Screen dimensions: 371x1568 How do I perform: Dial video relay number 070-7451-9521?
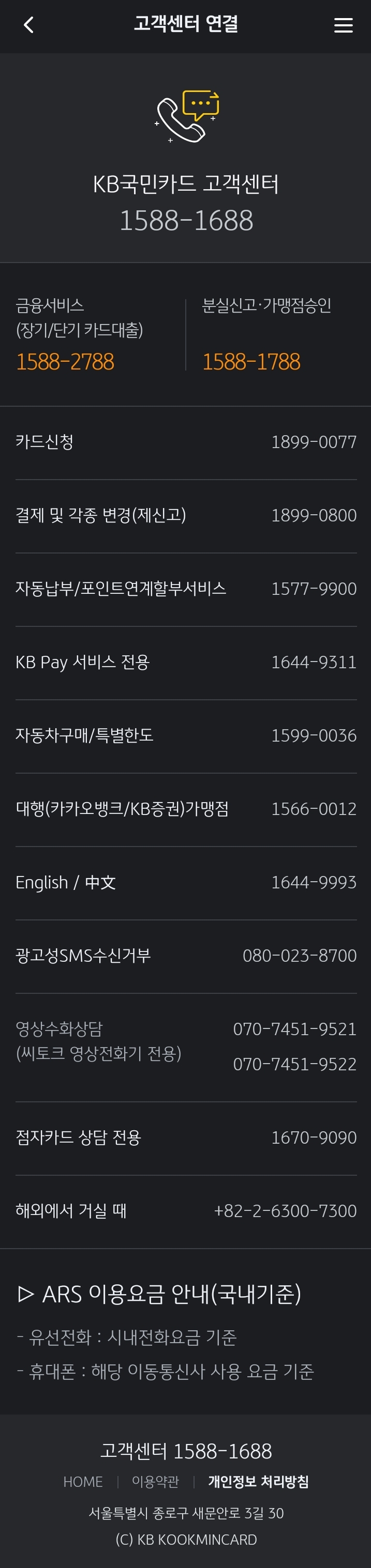[295, 1029]
